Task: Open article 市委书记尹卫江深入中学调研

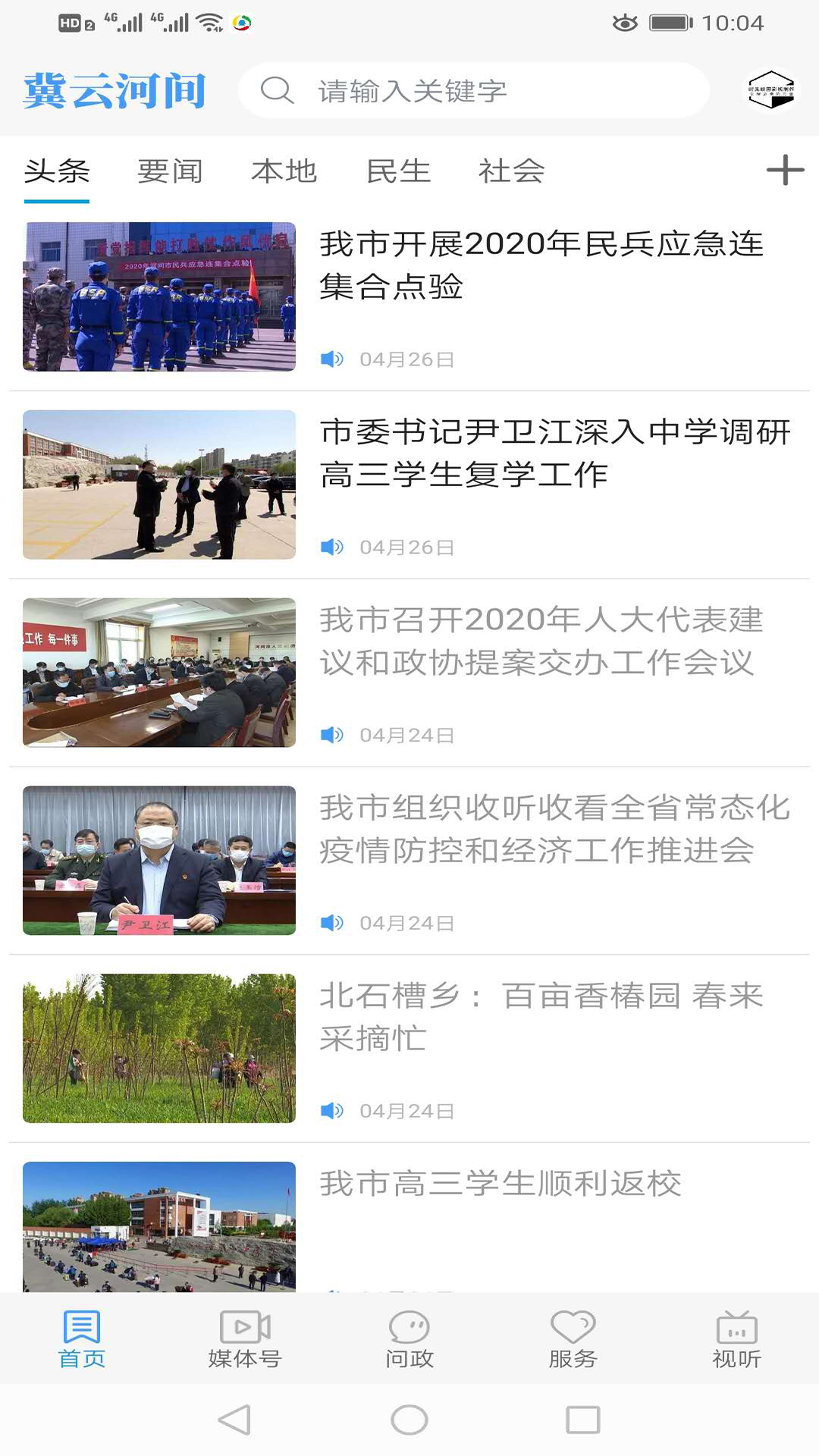Action: (557, 455)
